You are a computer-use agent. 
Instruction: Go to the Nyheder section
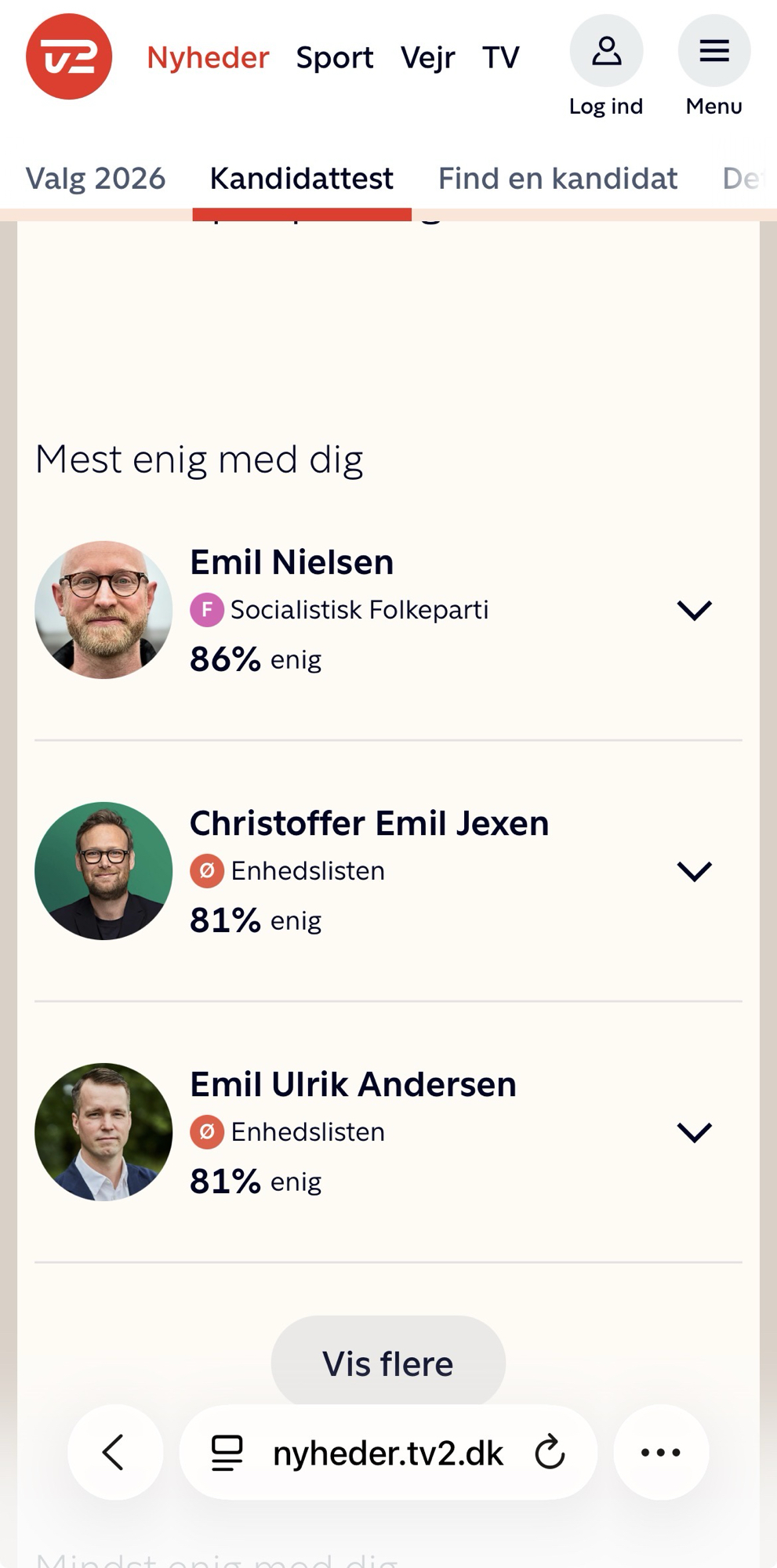208,58
